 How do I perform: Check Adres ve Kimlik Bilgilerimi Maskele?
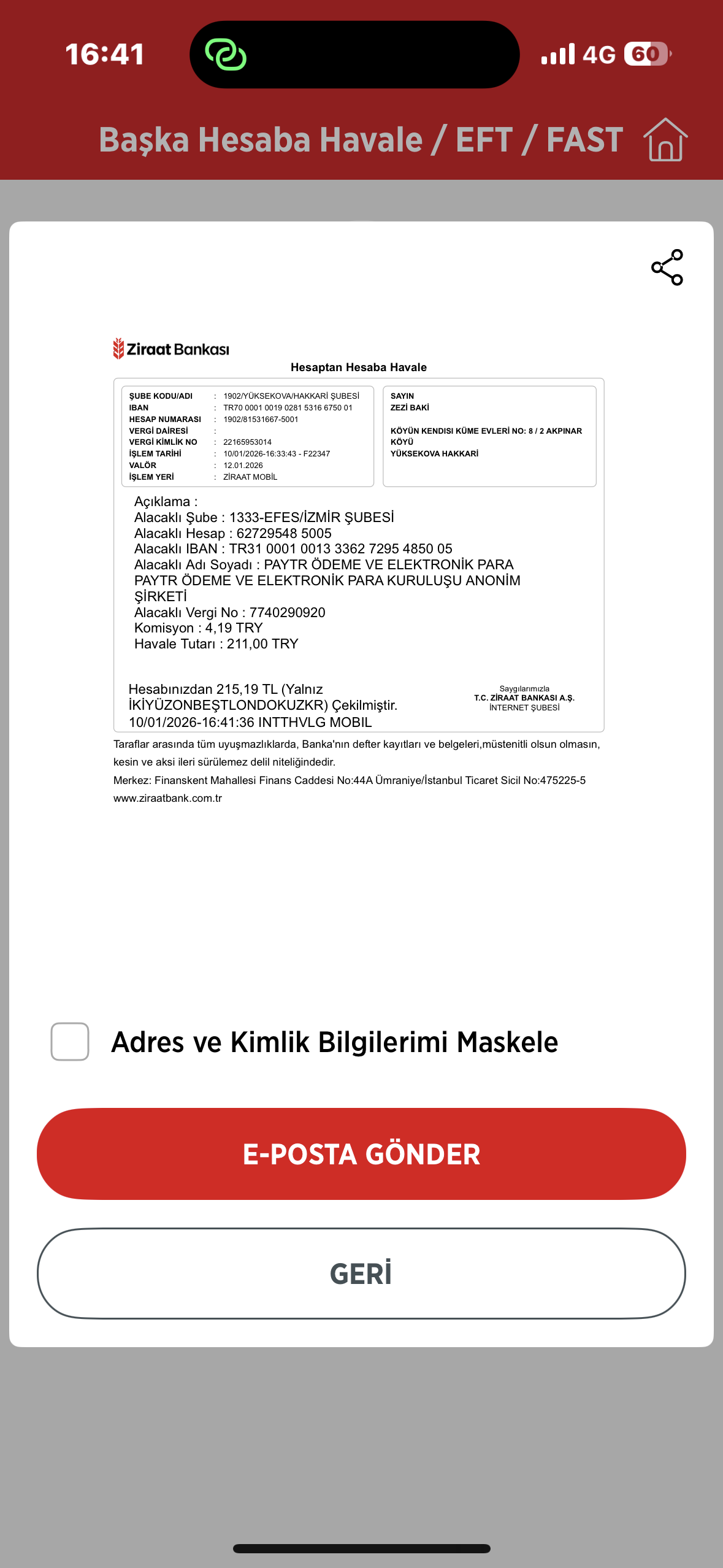pyautogui.click(x=70, y=1041)
